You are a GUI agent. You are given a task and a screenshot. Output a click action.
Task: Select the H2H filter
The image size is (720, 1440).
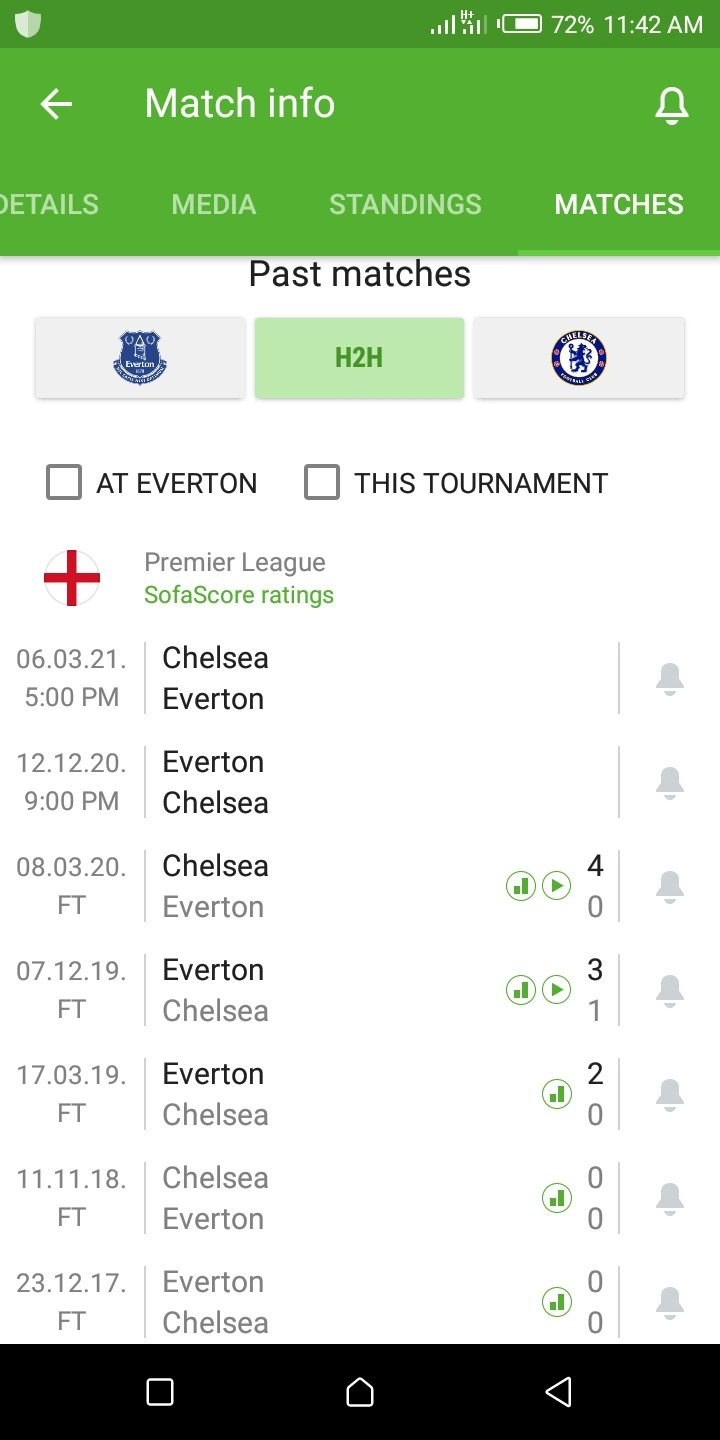click(x=359, y=358)
